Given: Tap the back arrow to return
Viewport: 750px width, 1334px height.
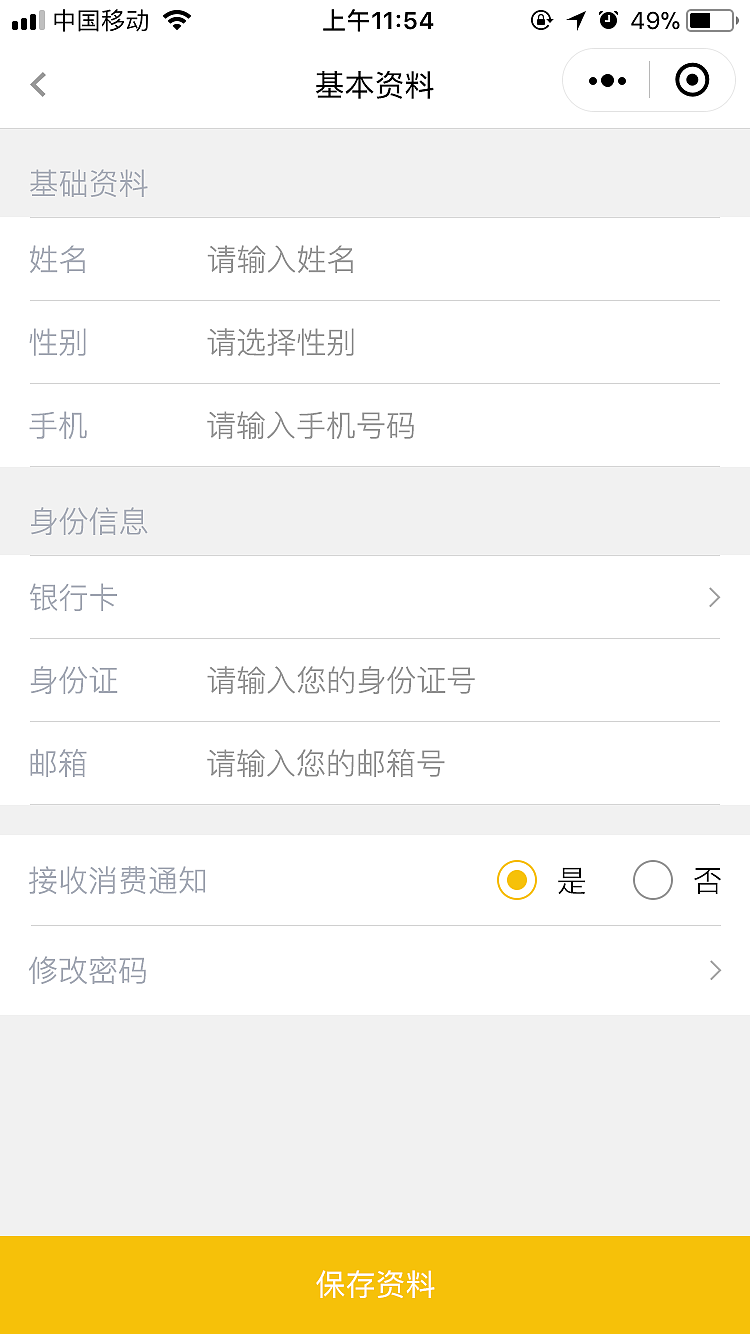Looking at the screenshot, I should (x=38, y=84).
